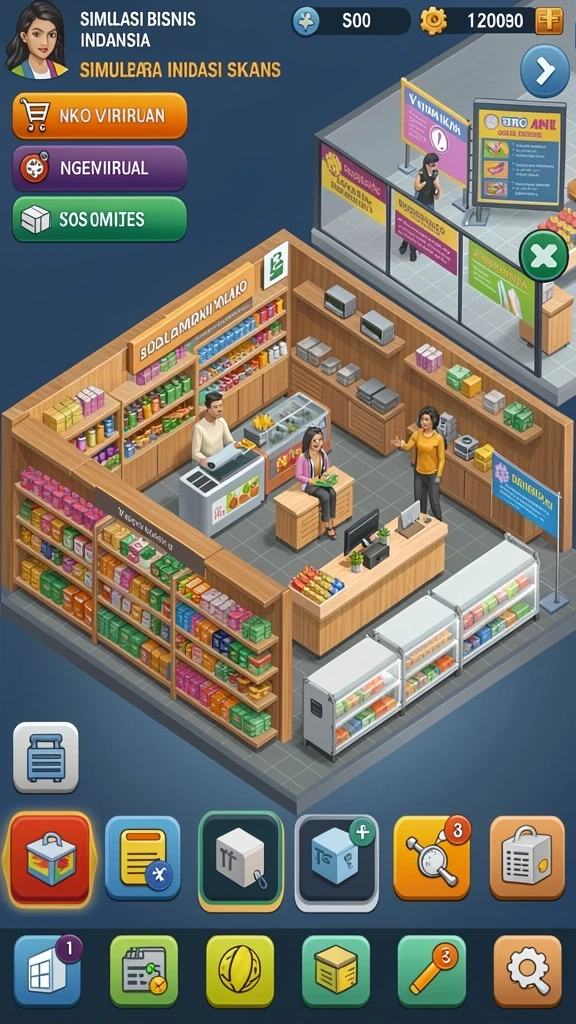Close with the green X button
576x1024 pixels.
543,256
